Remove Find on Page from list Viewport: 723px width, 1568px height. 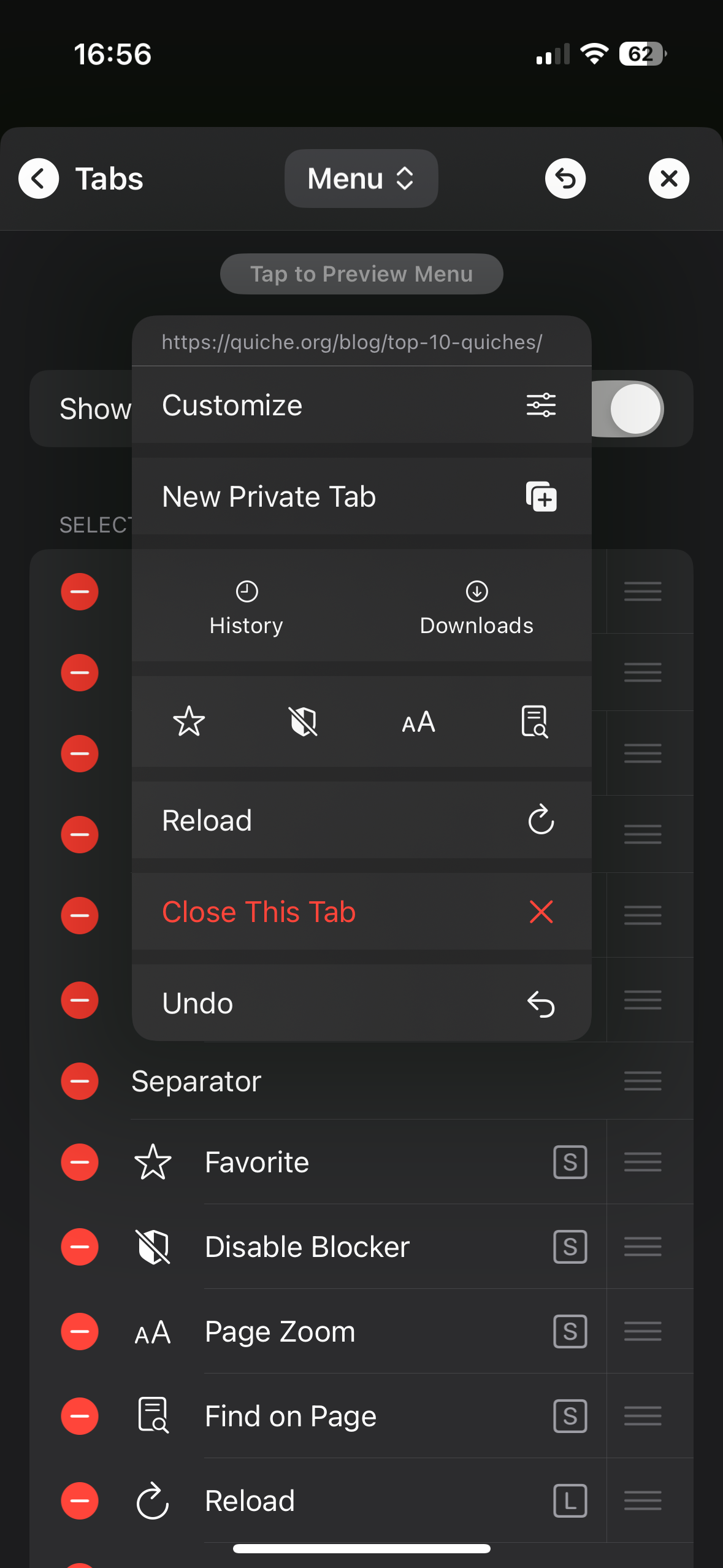point(80,1416)
